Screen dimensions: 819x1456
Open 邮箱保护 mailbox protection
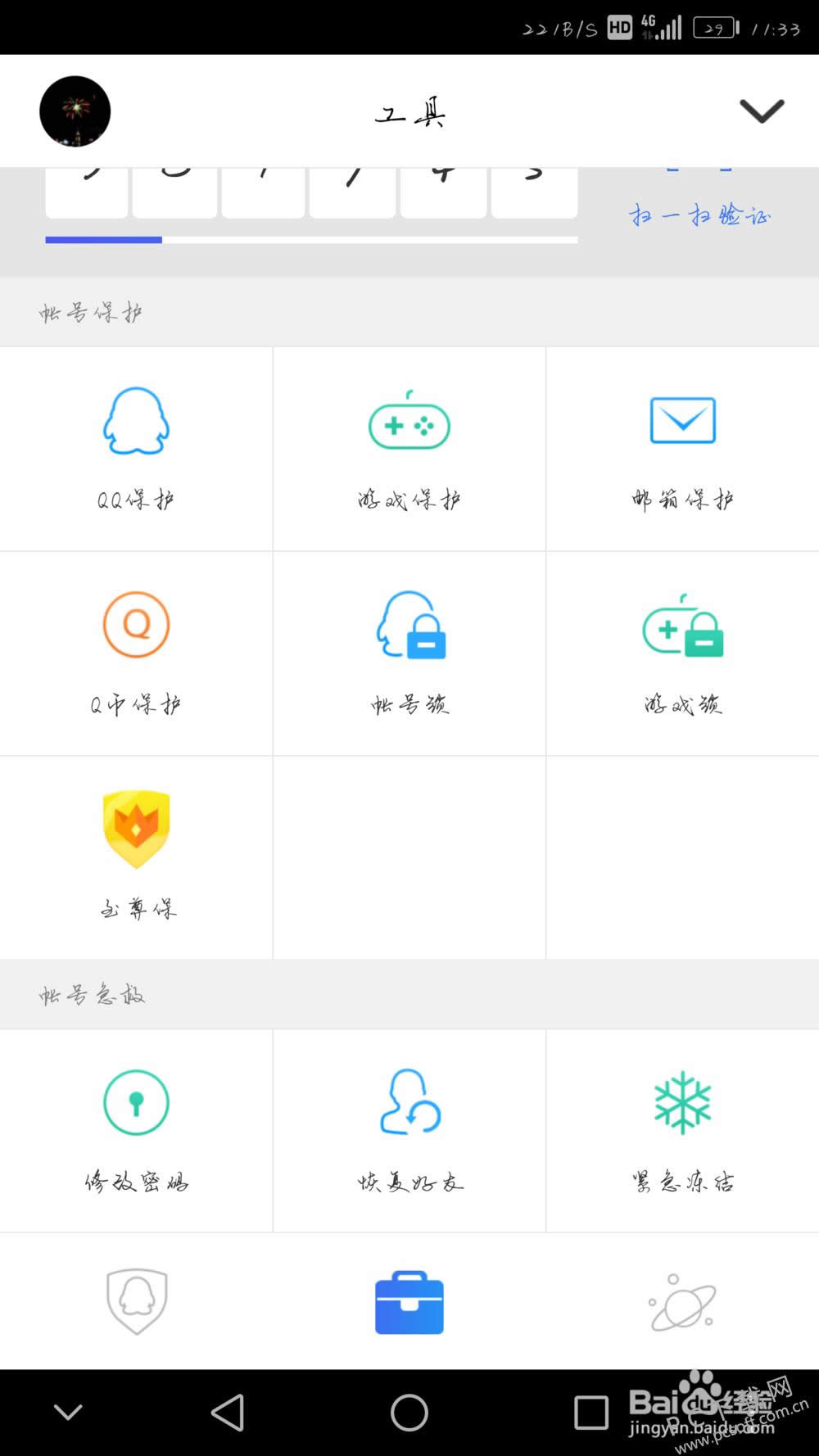click(681, 448)
